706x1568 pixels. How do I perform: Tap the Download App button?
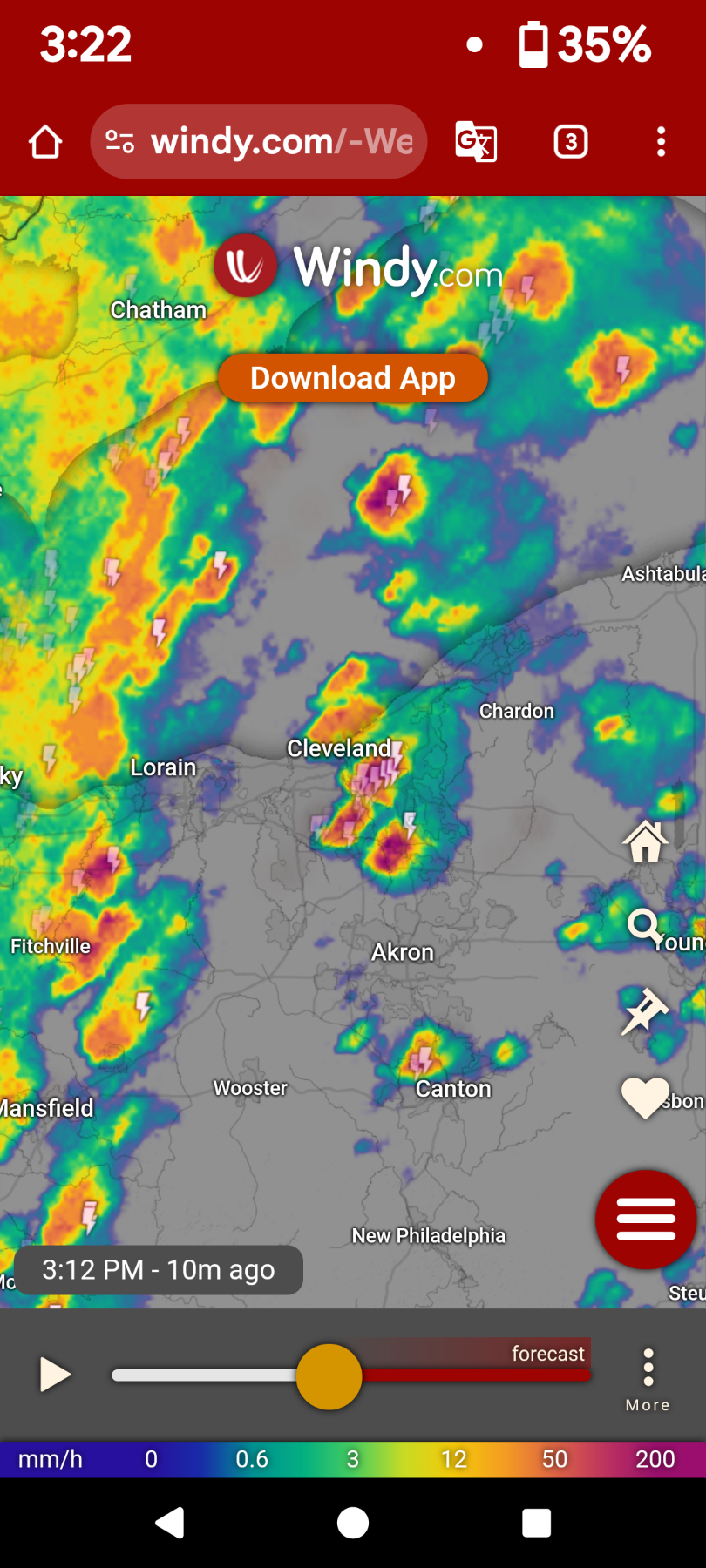(x=352, y=378)
